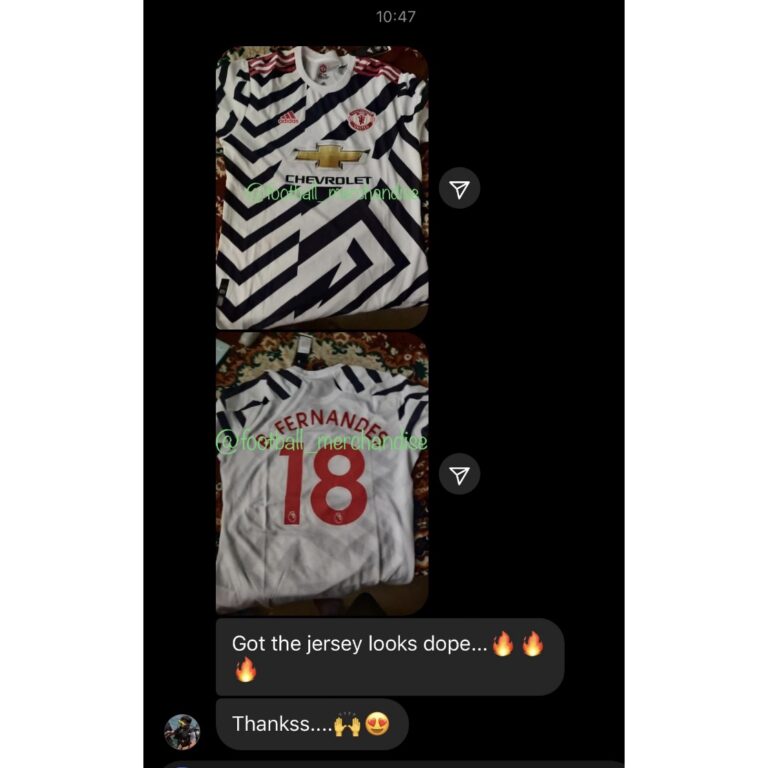Share the zebra-pattern Chevrolet jersey photo
768x768 pixels.
pyautogui.click(x=459, y=189)
